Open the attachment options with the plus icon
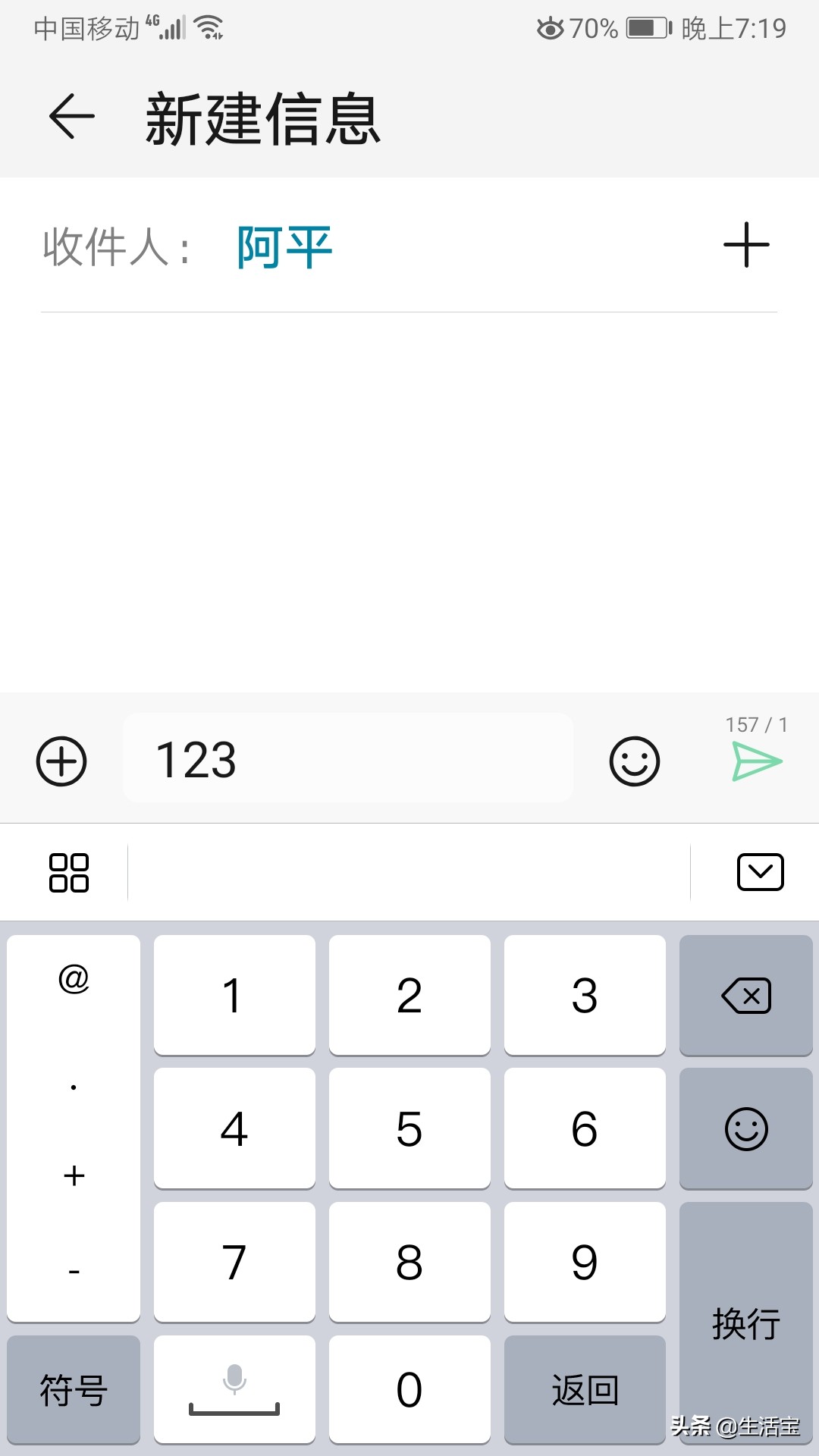Image resolution: width=819 pixels, height=1456 pixels. [x=61, y=761]
